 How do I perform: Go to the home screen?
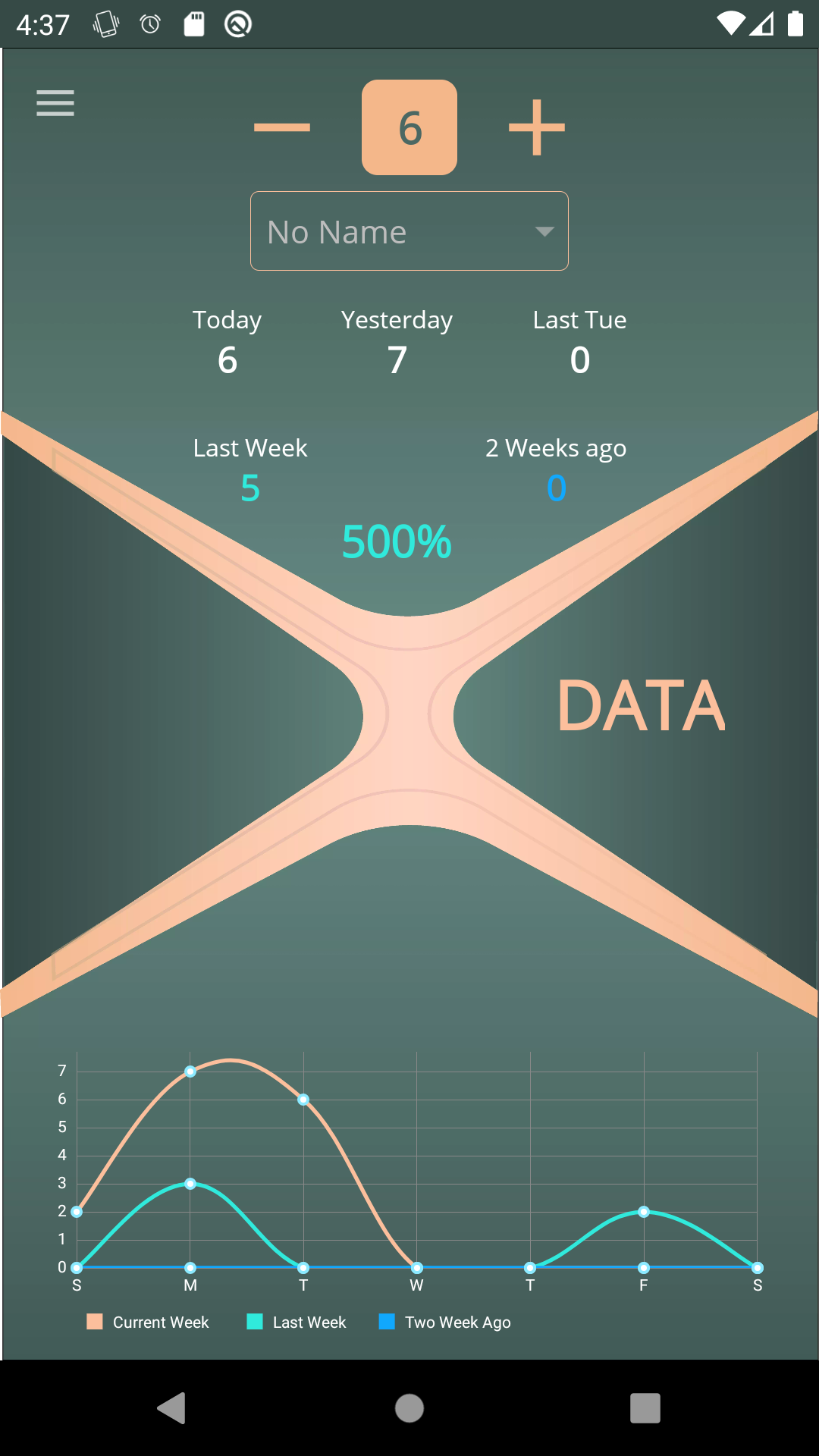click(x=409, y=1408)
